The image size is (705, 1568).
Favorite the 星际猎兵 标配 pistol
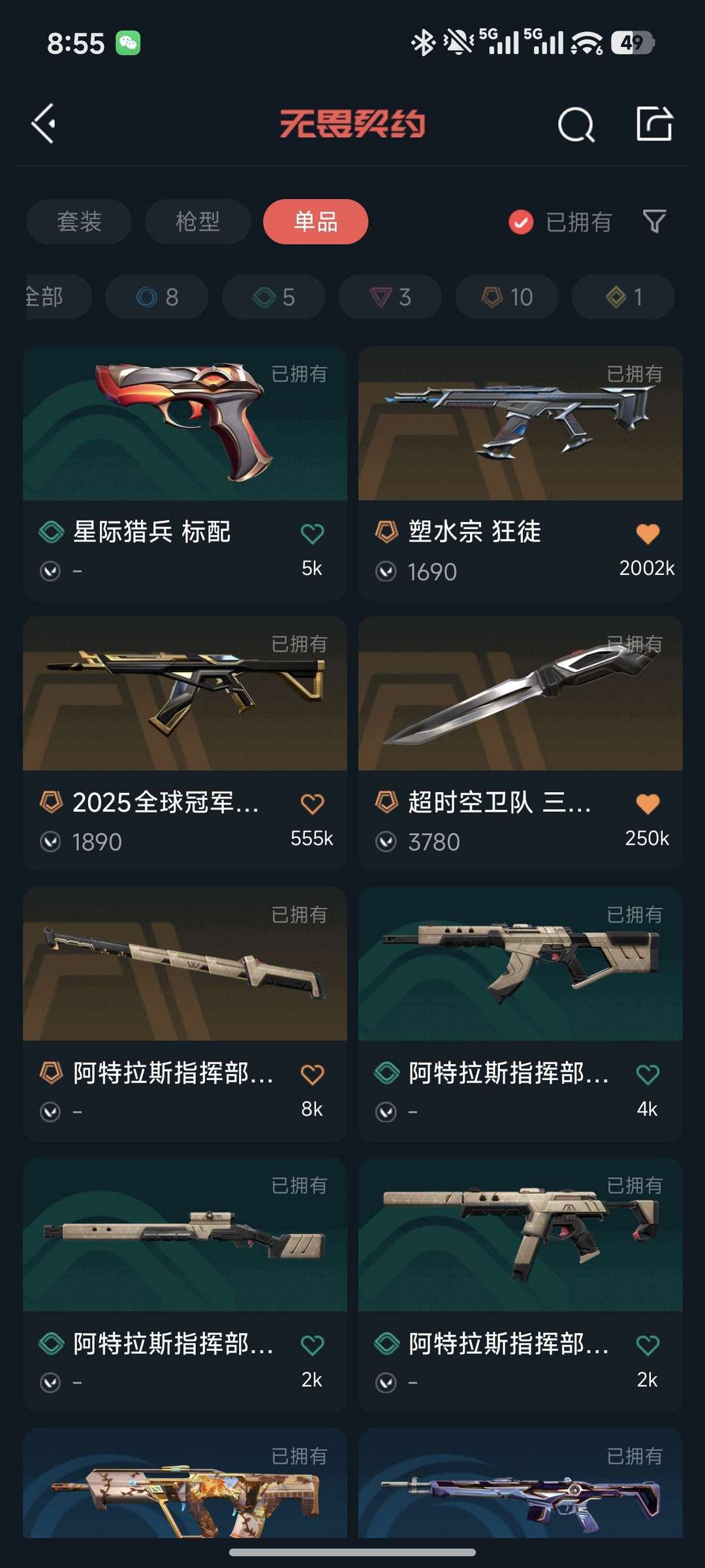click(313, 532)
